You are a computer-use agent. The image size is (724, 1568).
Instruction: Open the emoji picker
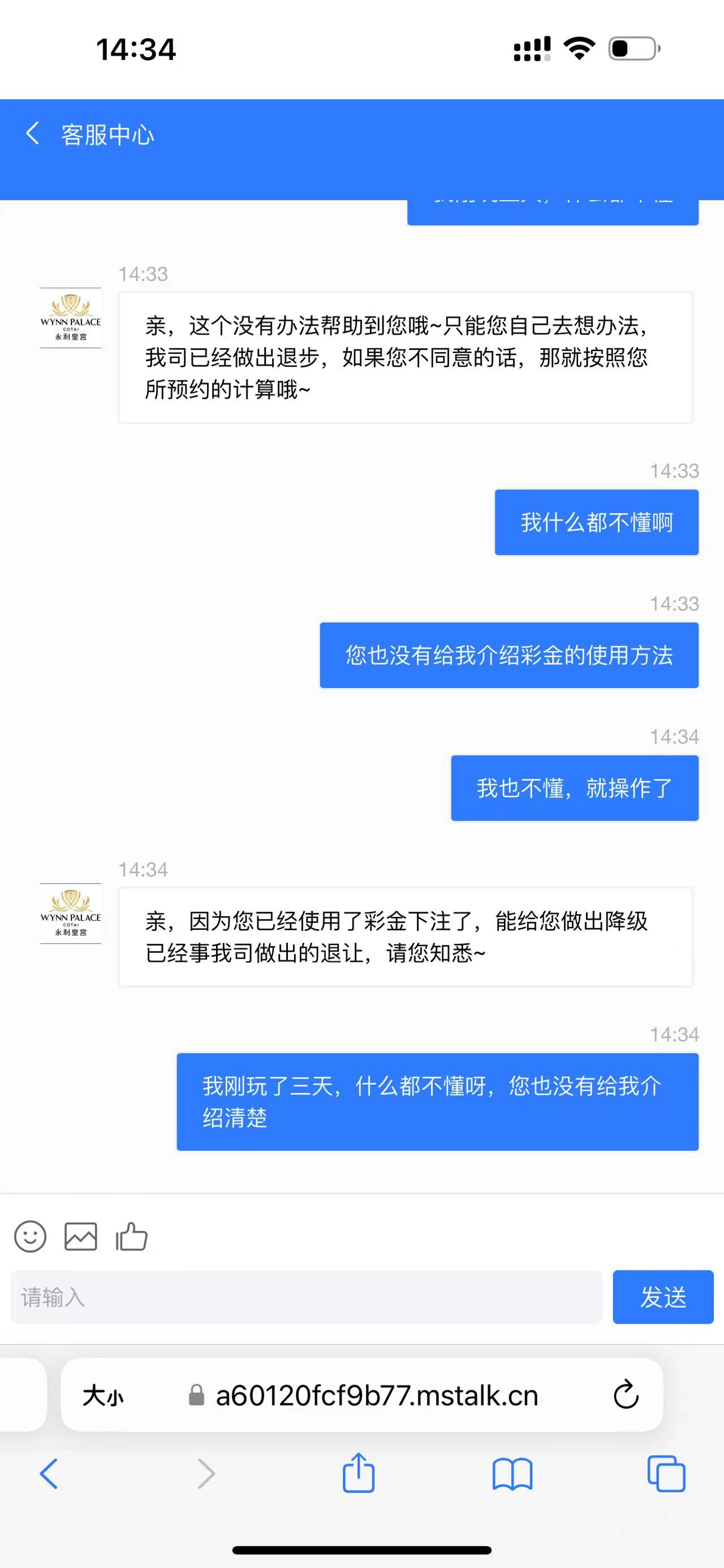[x=30, y=1236]
